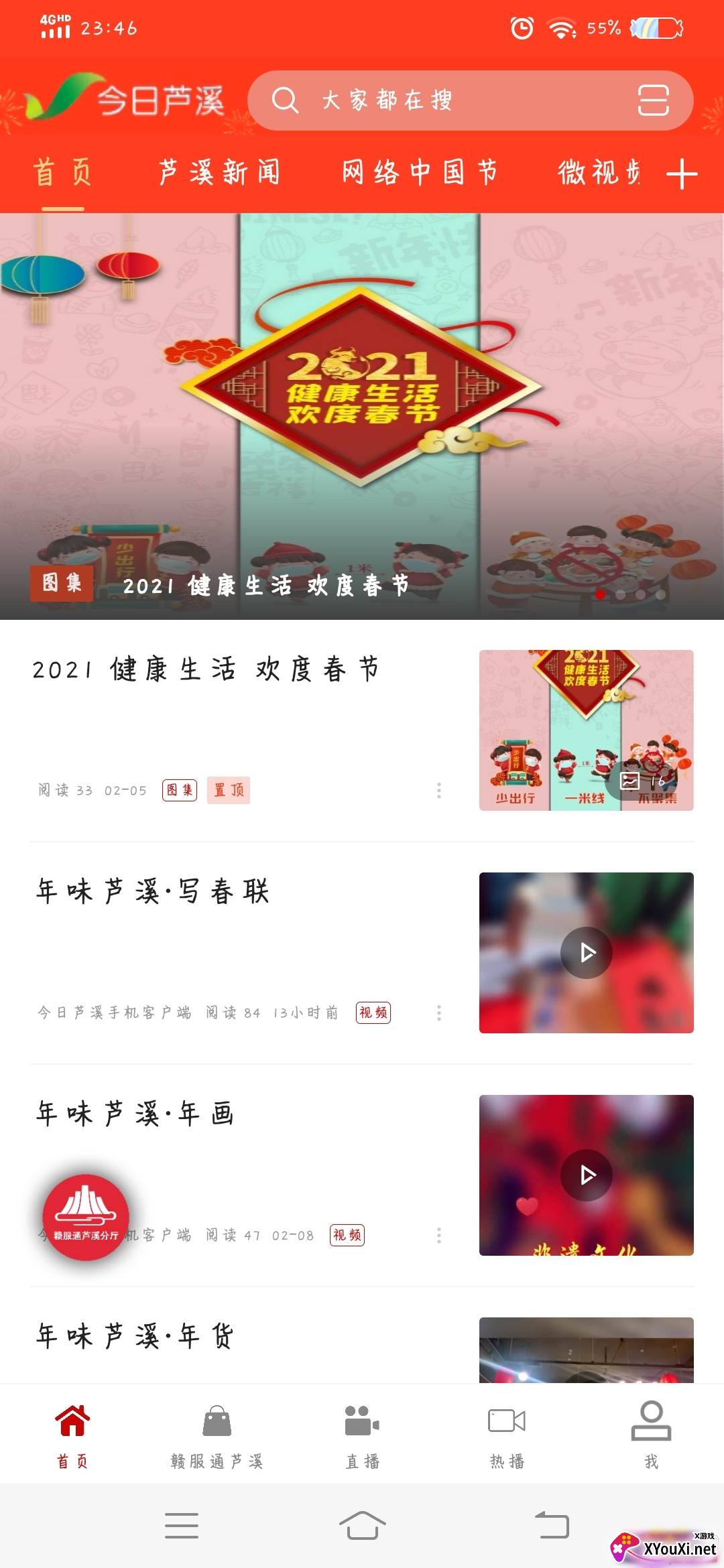The image size is (724, 1568).
Task: Play the 年味芦溪·写春联 video
Action: 586,952
